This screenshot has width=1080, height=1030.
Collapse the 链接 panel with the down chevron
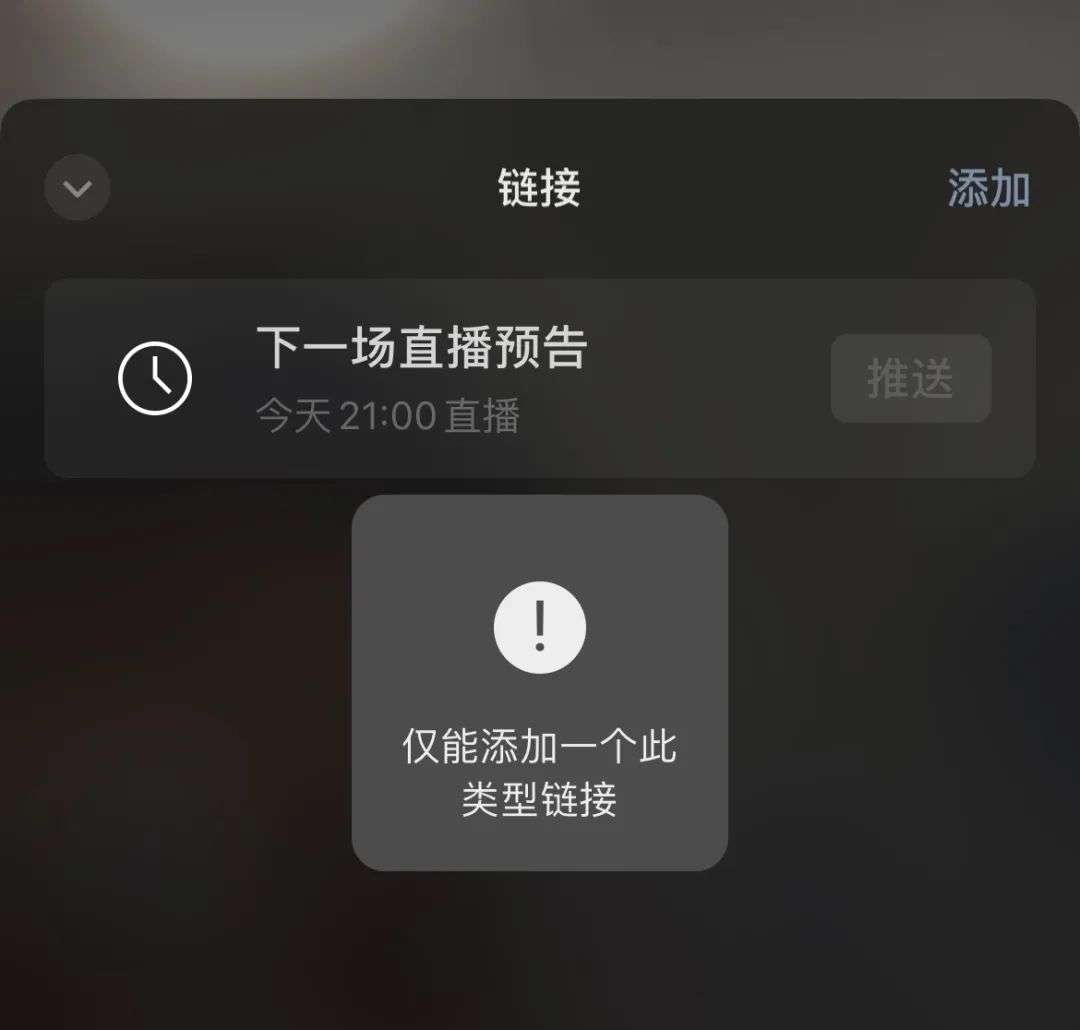[x=77, y=188]
